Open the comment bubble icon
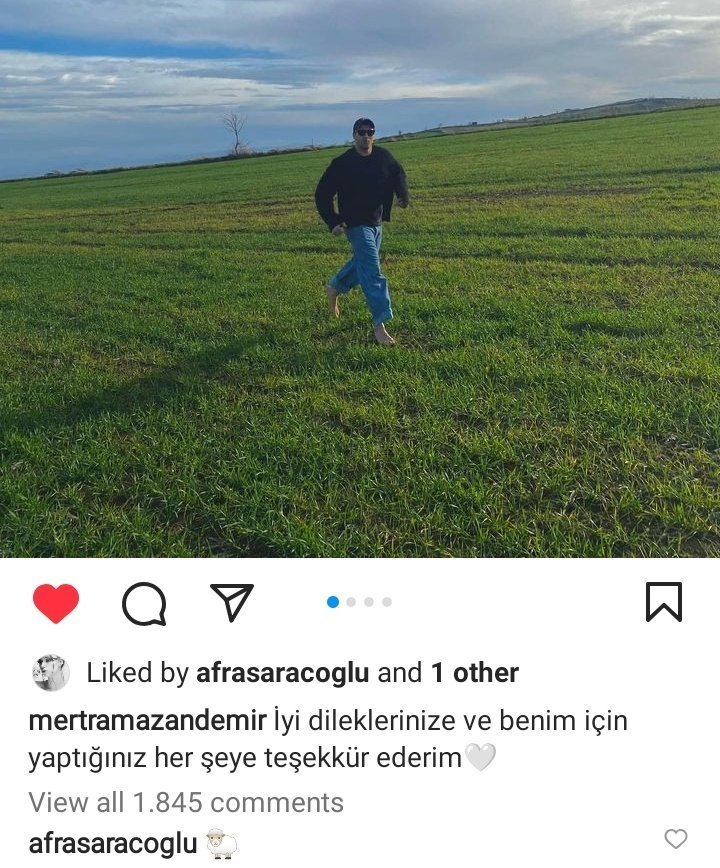720x868 pixels. point(144,604)
